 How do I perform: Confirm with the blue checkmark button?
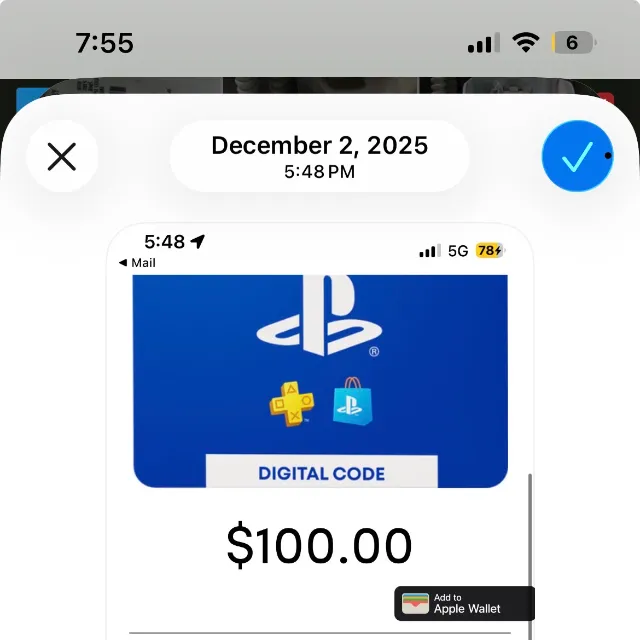coord(577,156)
